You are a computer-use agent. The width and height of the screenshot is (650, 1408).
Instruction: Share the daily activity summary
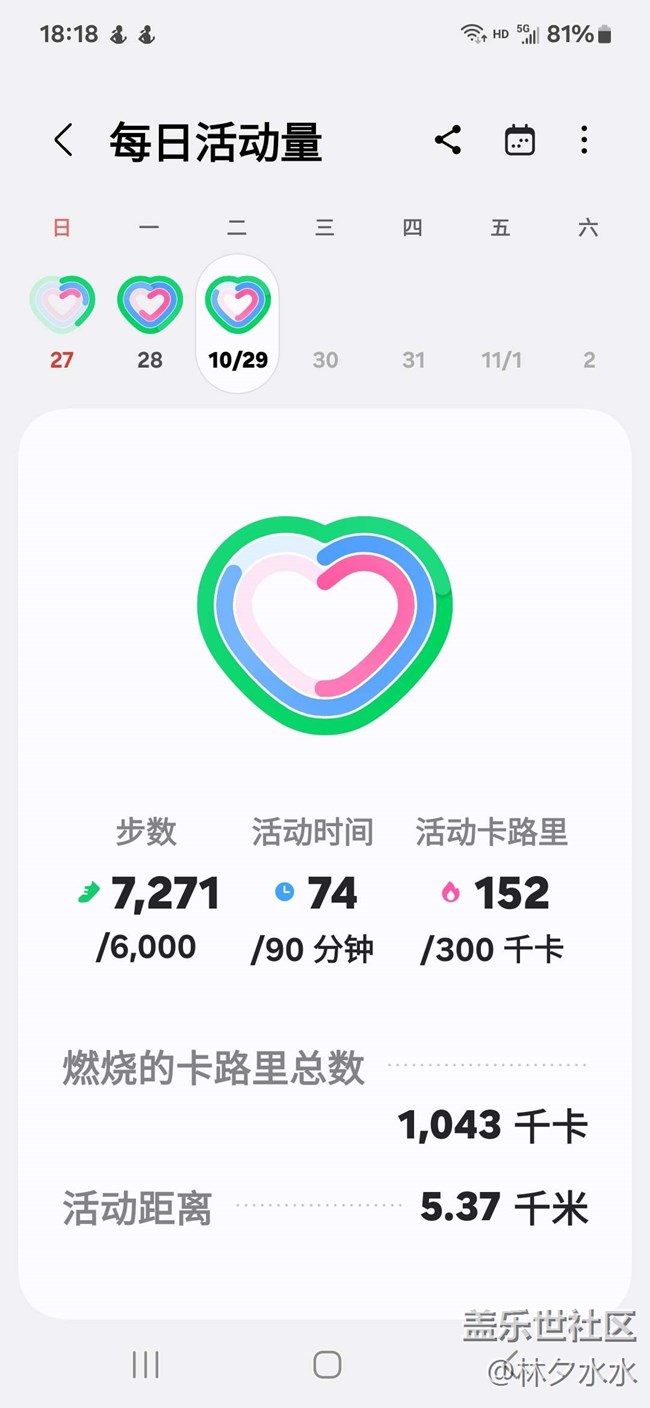[448, 140]
